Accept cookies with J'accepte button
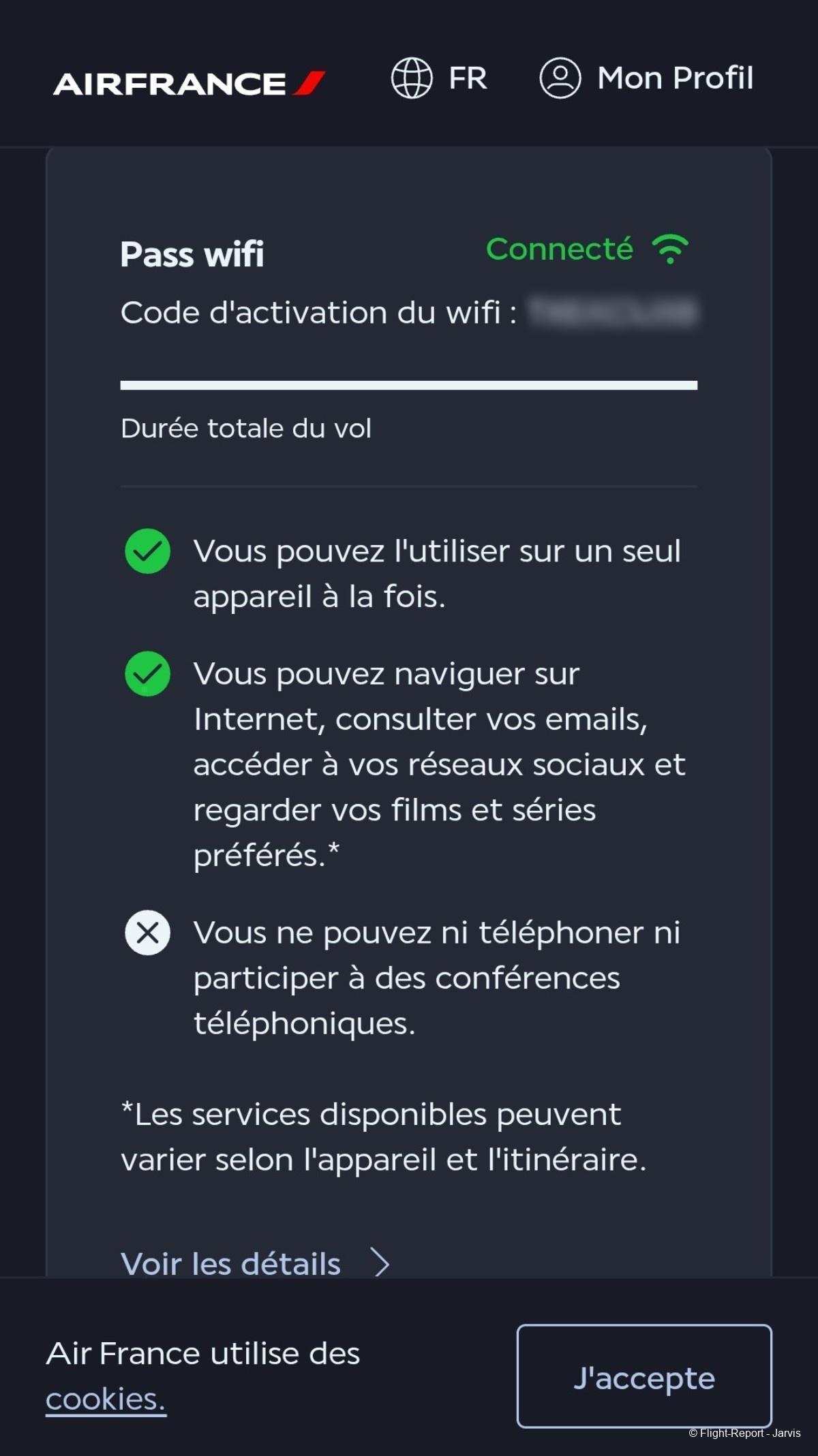The width and height of the screenshot is (818, 1456). point(643,1376)
